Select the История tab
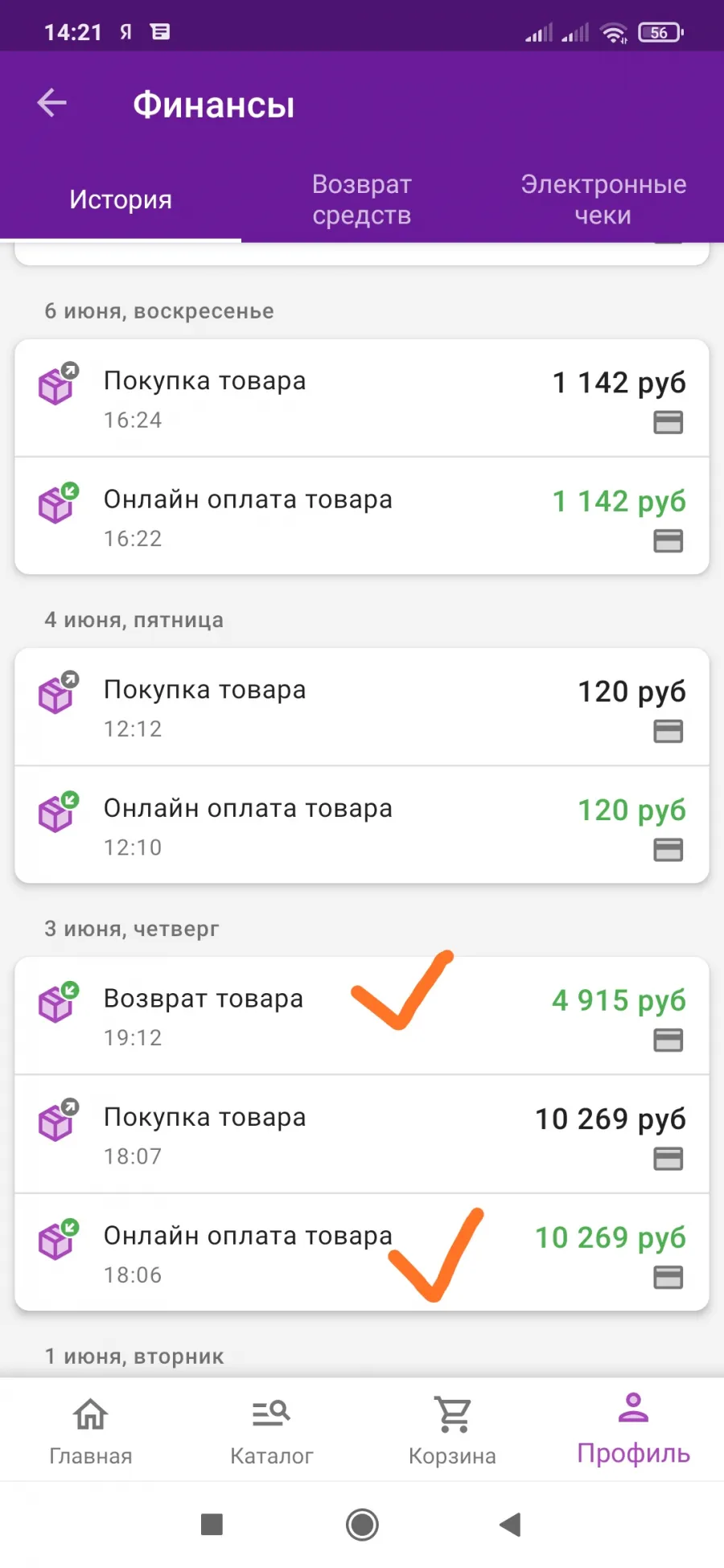The width and height of the screenshot is (724, 1568). coord(121,199)
